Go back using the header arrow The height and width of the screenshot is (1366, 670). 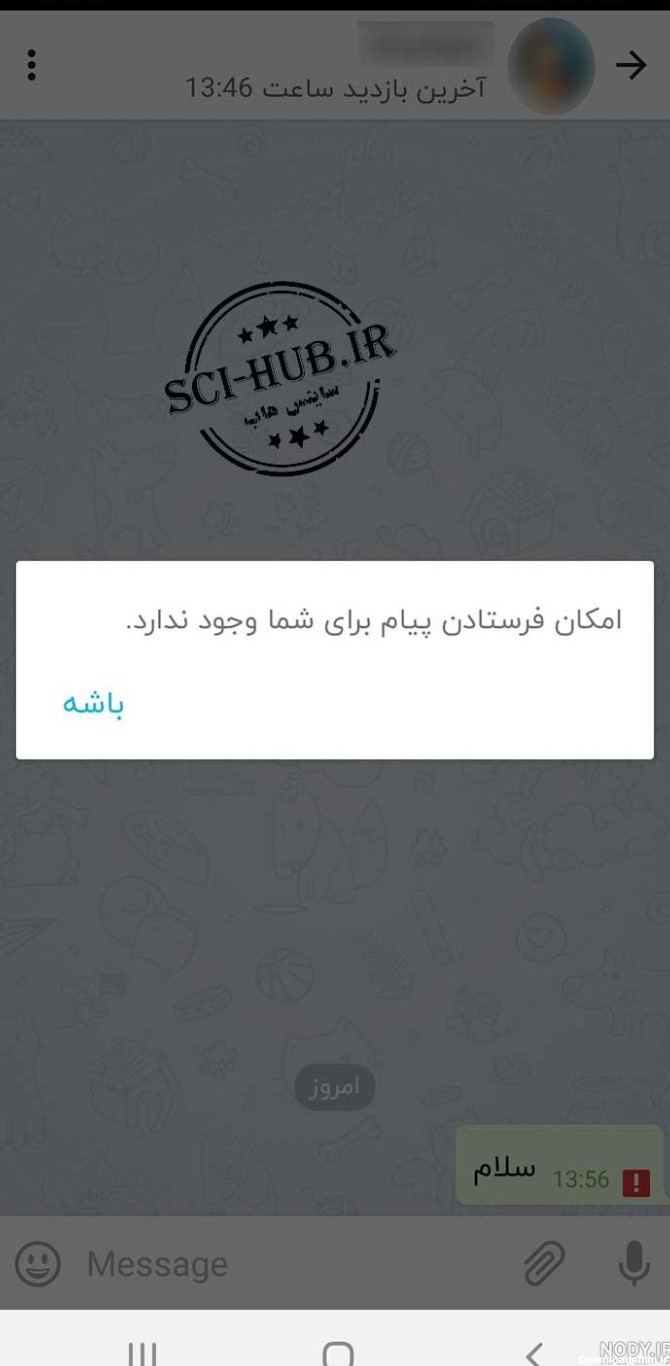631,66
